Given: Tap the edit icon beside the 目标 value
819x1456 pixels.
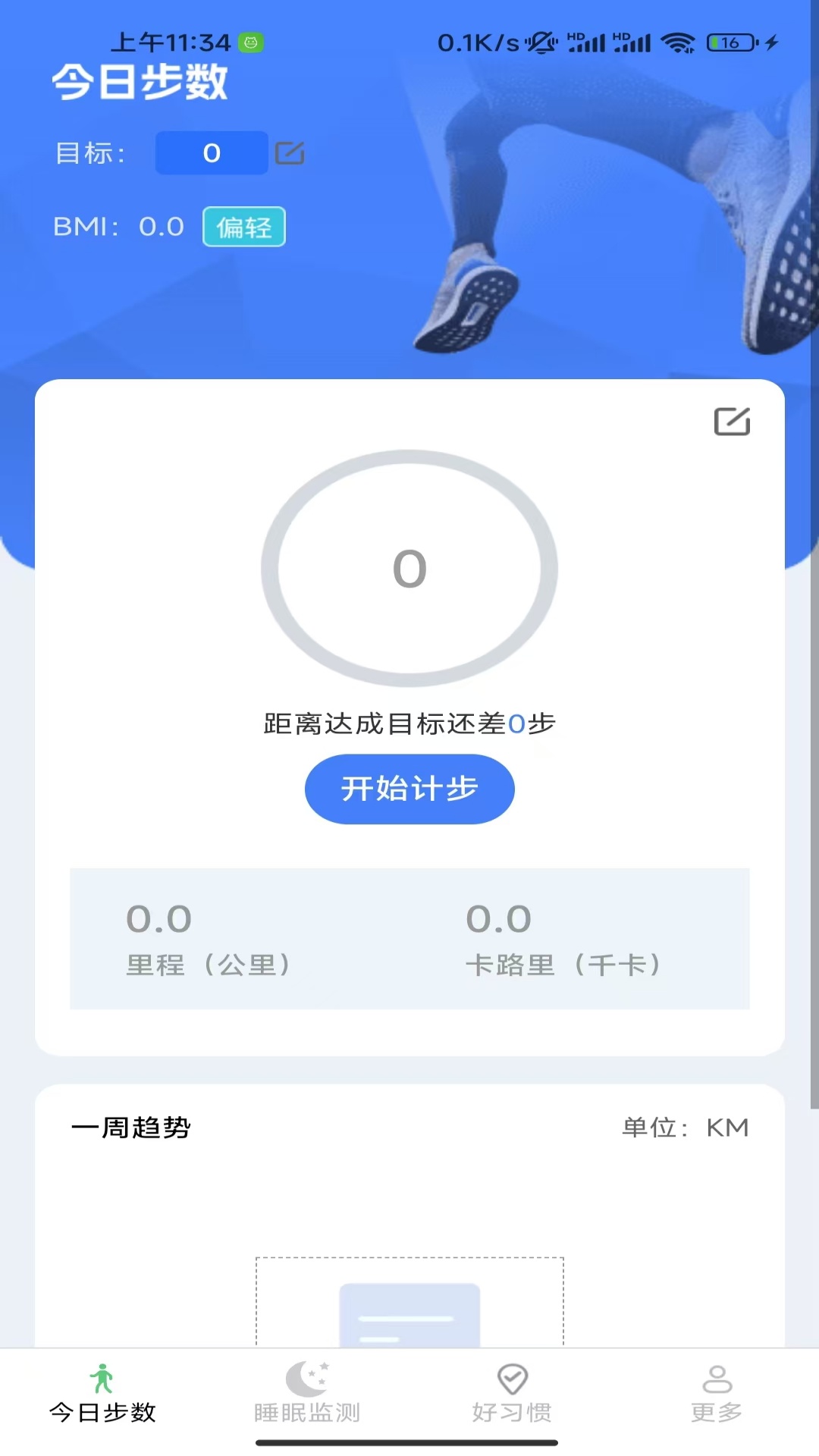Looking at the screenshot, I should 290,153.
